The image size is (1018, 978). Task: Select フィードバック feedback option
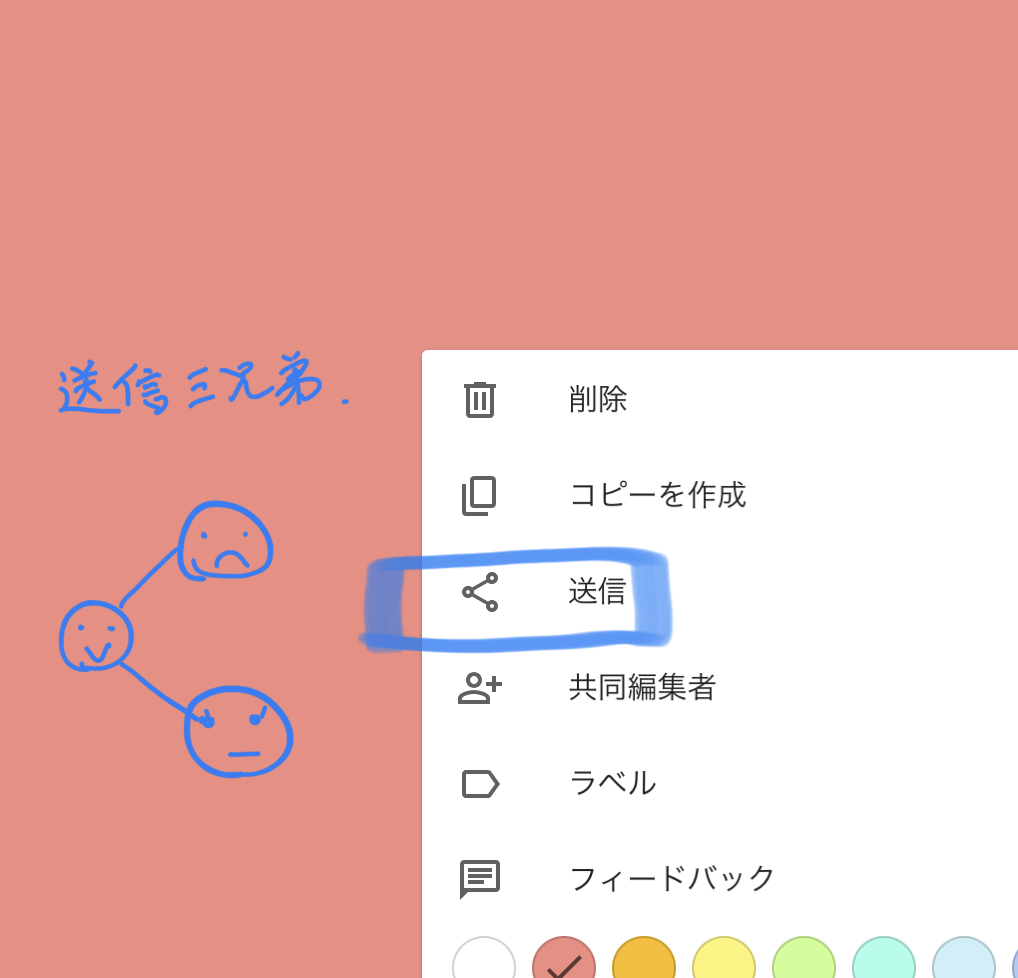point(672,879)
